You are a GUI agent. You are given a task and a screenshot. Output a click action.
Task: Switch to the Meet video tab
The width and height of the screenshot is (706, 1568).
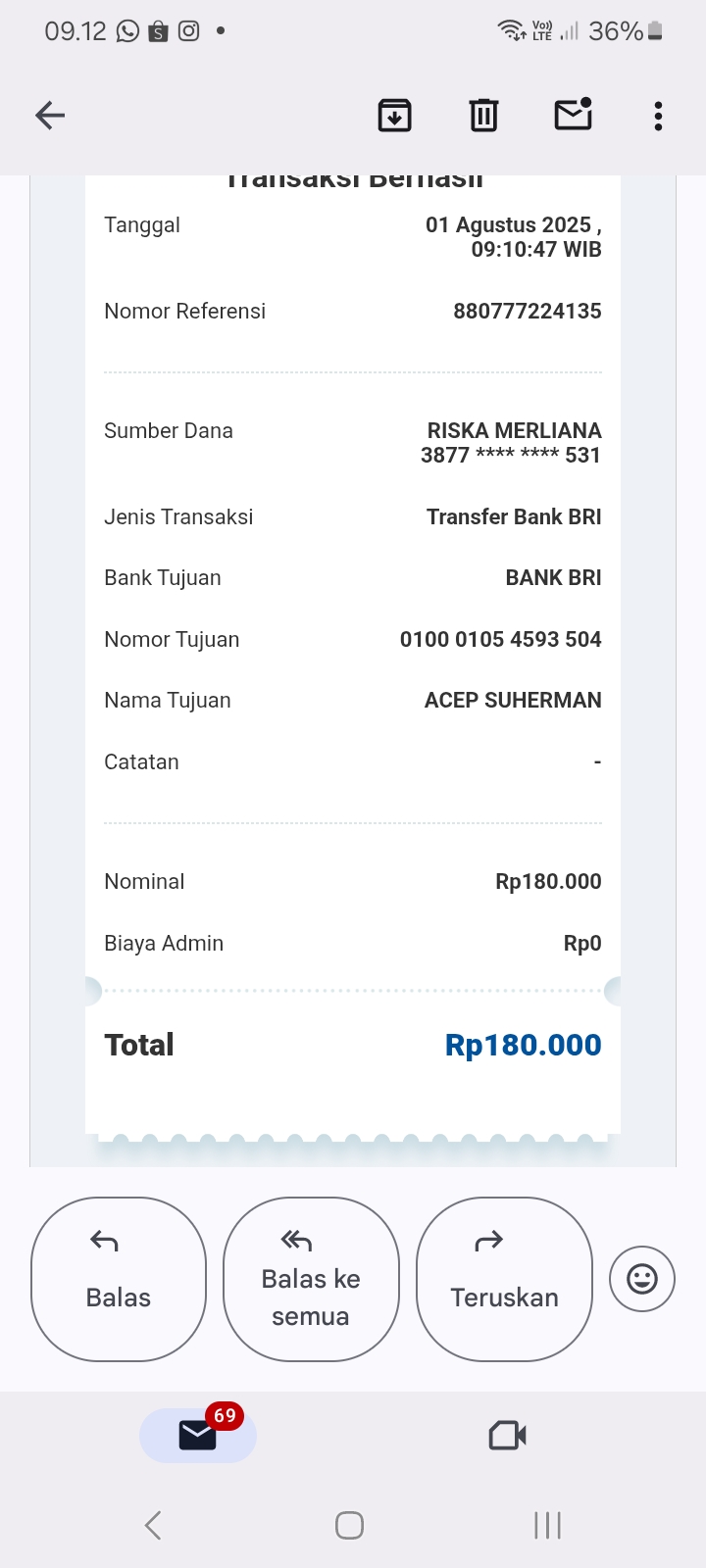[x=507, y=1436]
